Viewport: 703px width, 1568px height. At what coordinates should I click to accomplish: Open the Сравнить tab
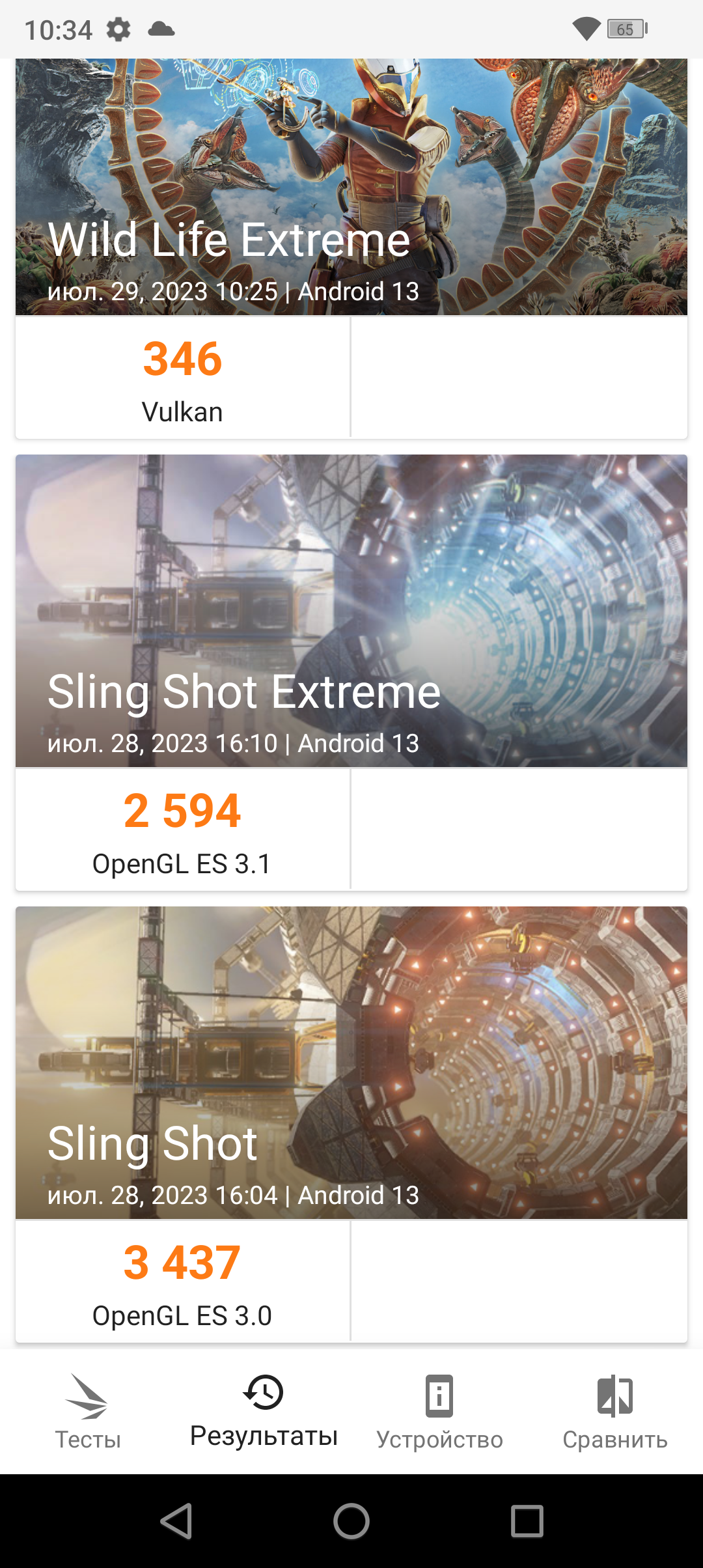tap(615, 1410)
